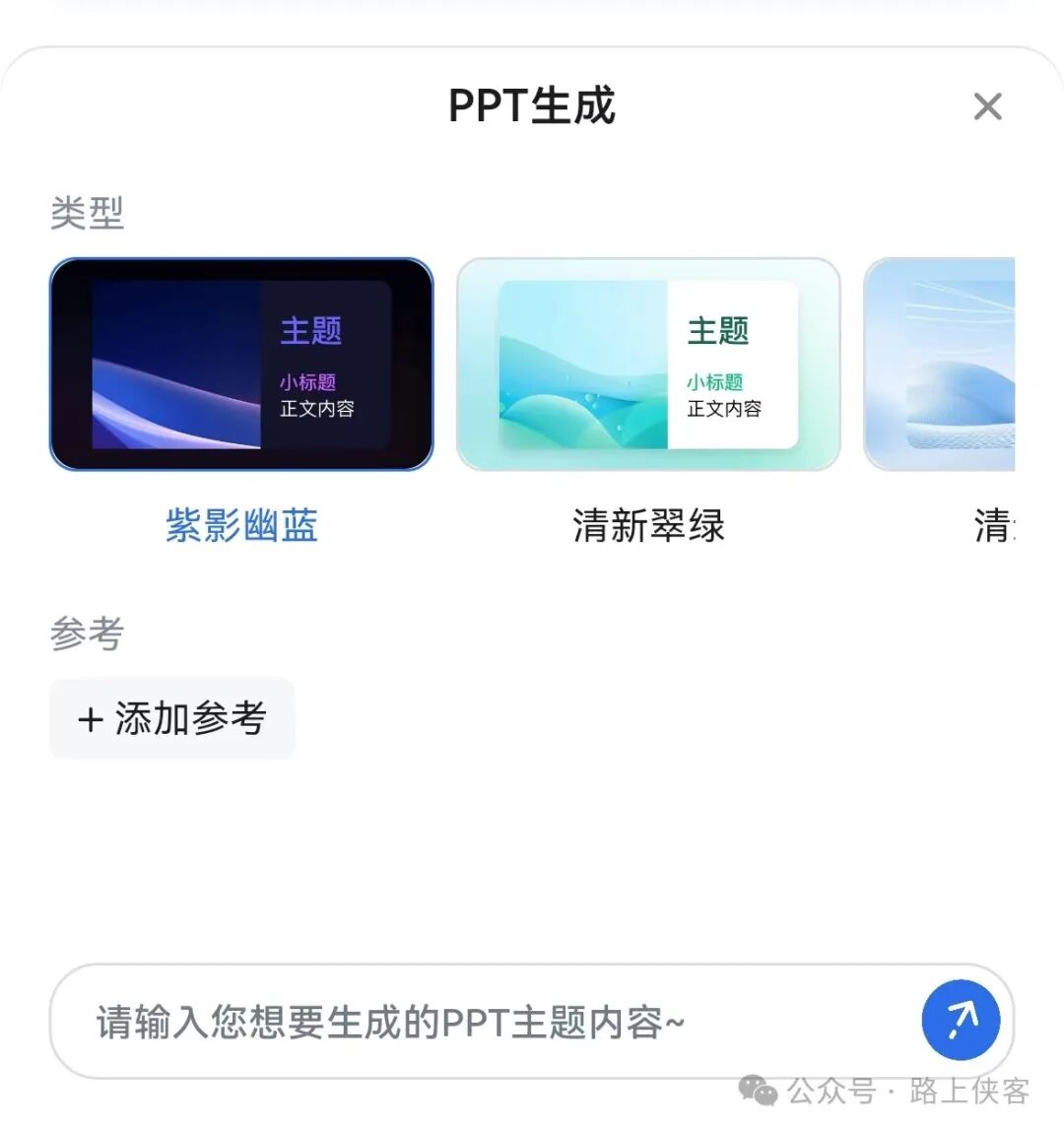The width and height of the screenshot is (1064, 1133).
Task: Focus the PPT主题内容 input field
Action: [x=483, y=1022]
